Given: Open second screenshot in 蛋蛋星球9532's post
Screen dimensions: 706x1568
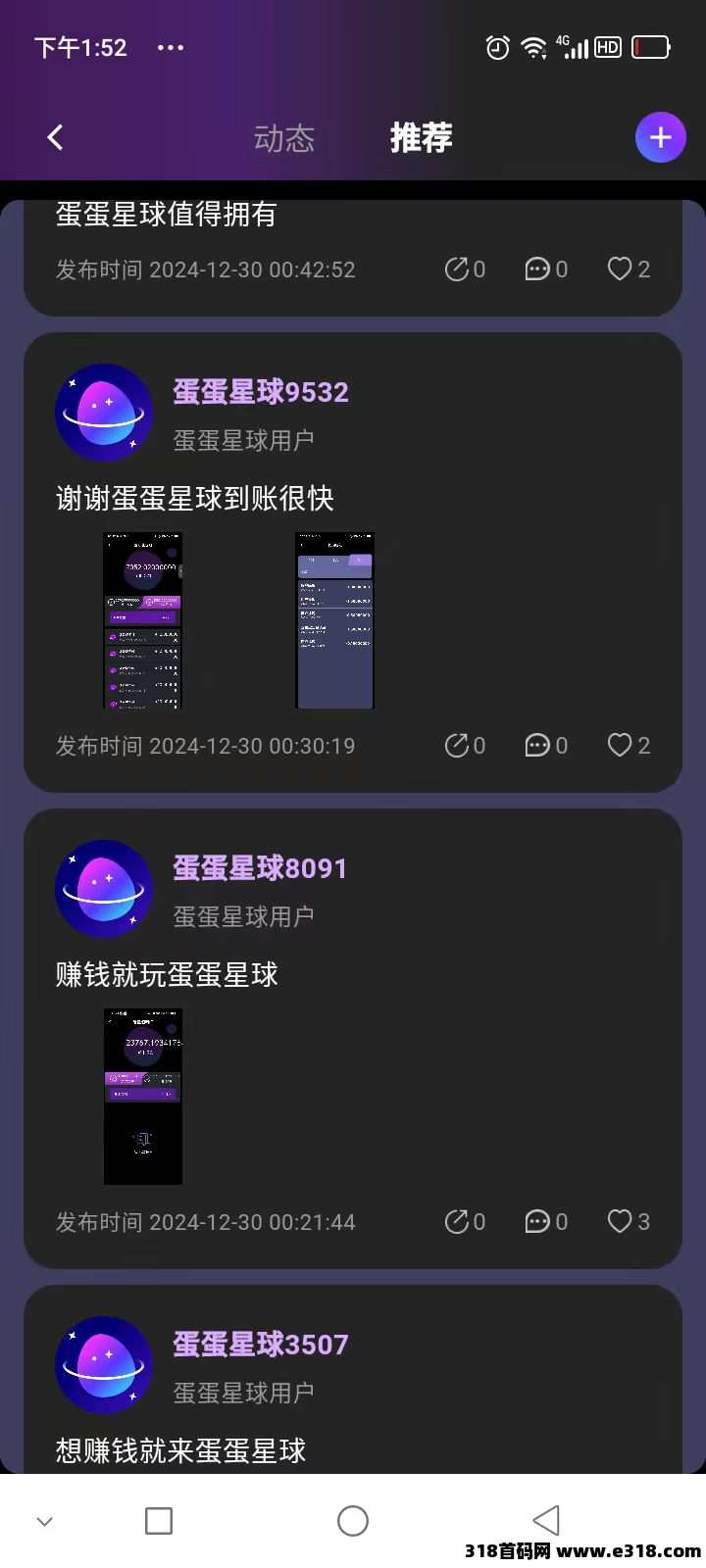Looking at the screenshot, I should click(x=334, y=620).
